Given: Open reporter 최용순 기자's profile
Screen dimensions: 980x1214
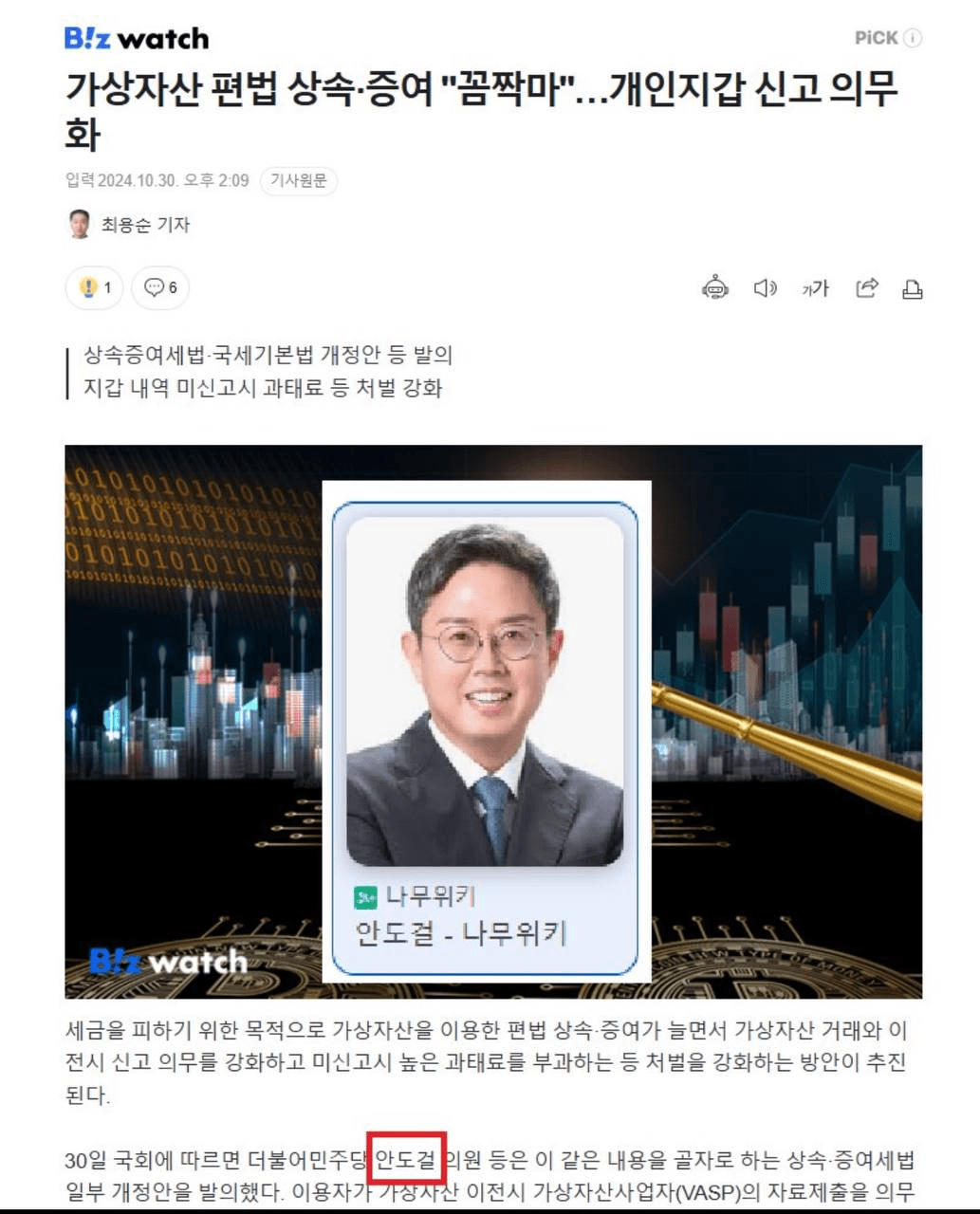Looking at the screenshot, I should coord(144,225).
